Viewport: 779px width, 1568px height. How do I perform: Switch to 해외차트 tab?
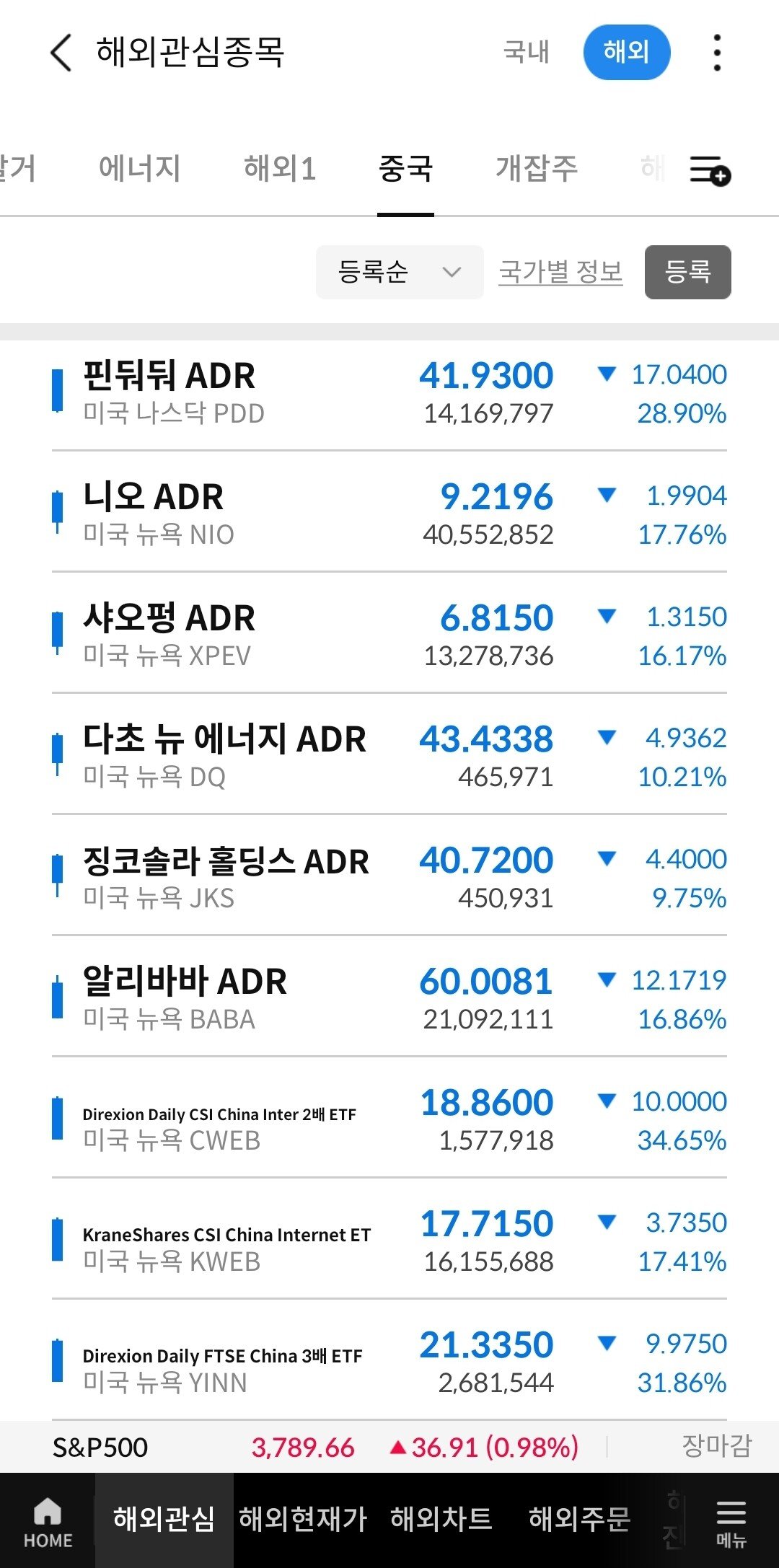[441, 1519]
